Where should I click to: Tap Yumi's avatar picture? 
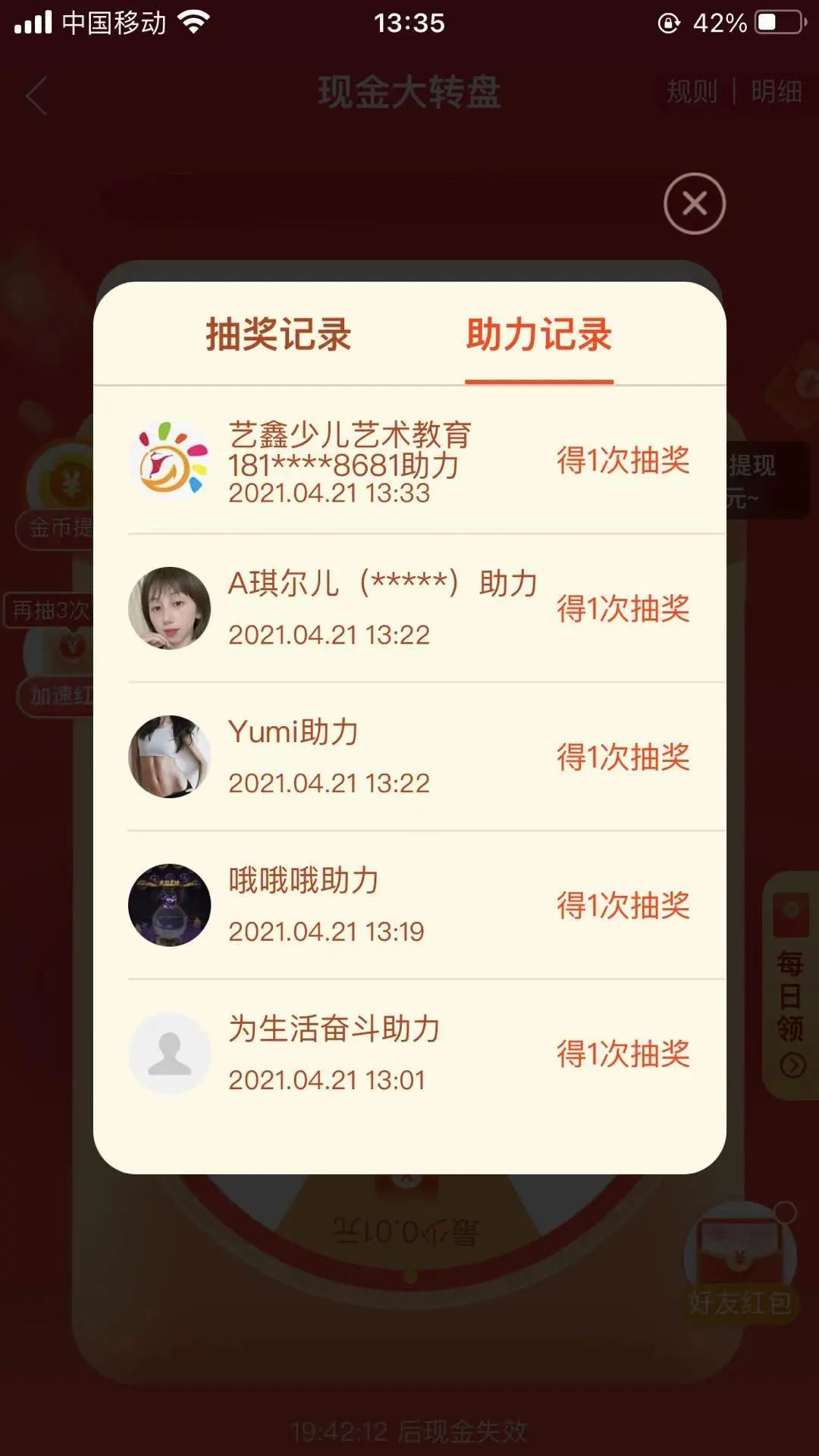tap(169, 756)
